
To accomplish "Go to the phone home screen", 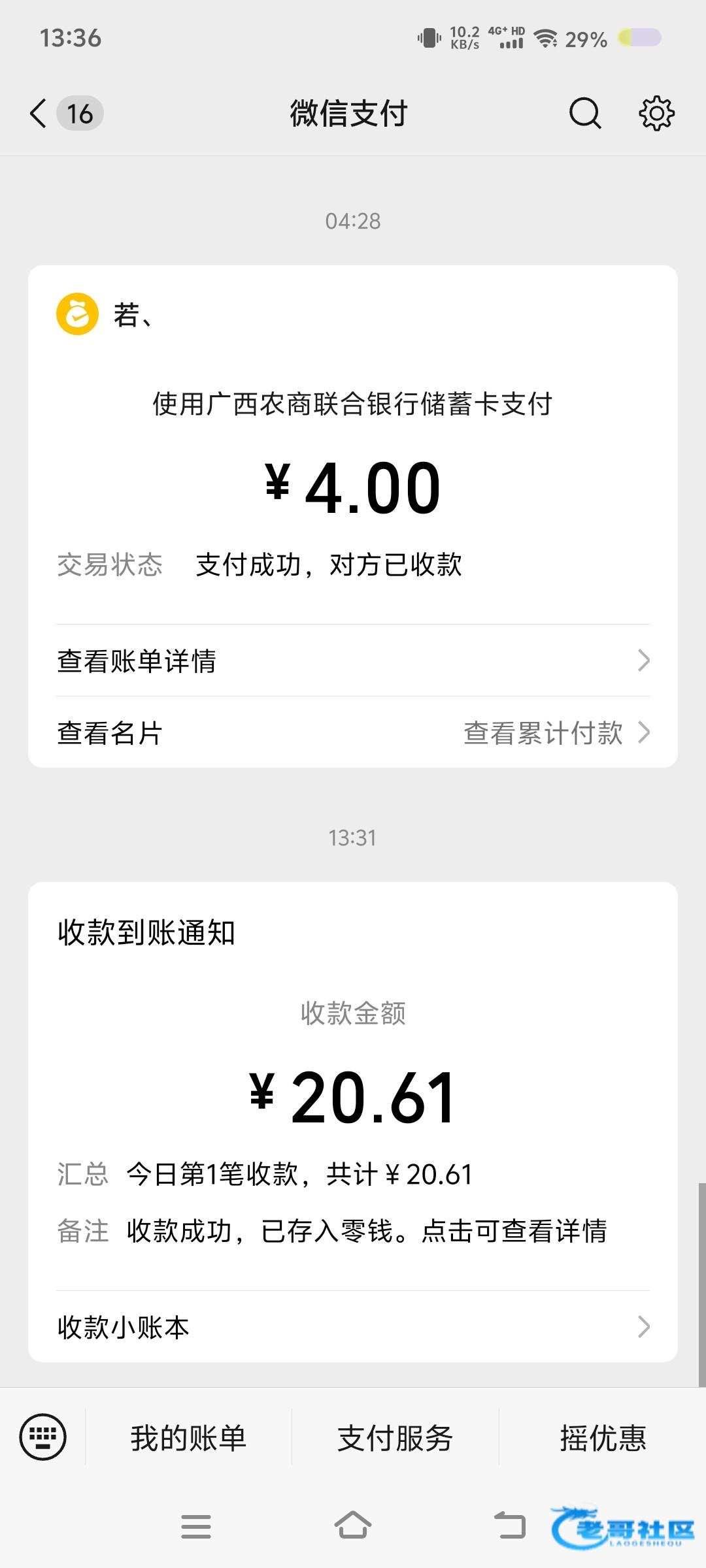I will [x=353, y=1526].
